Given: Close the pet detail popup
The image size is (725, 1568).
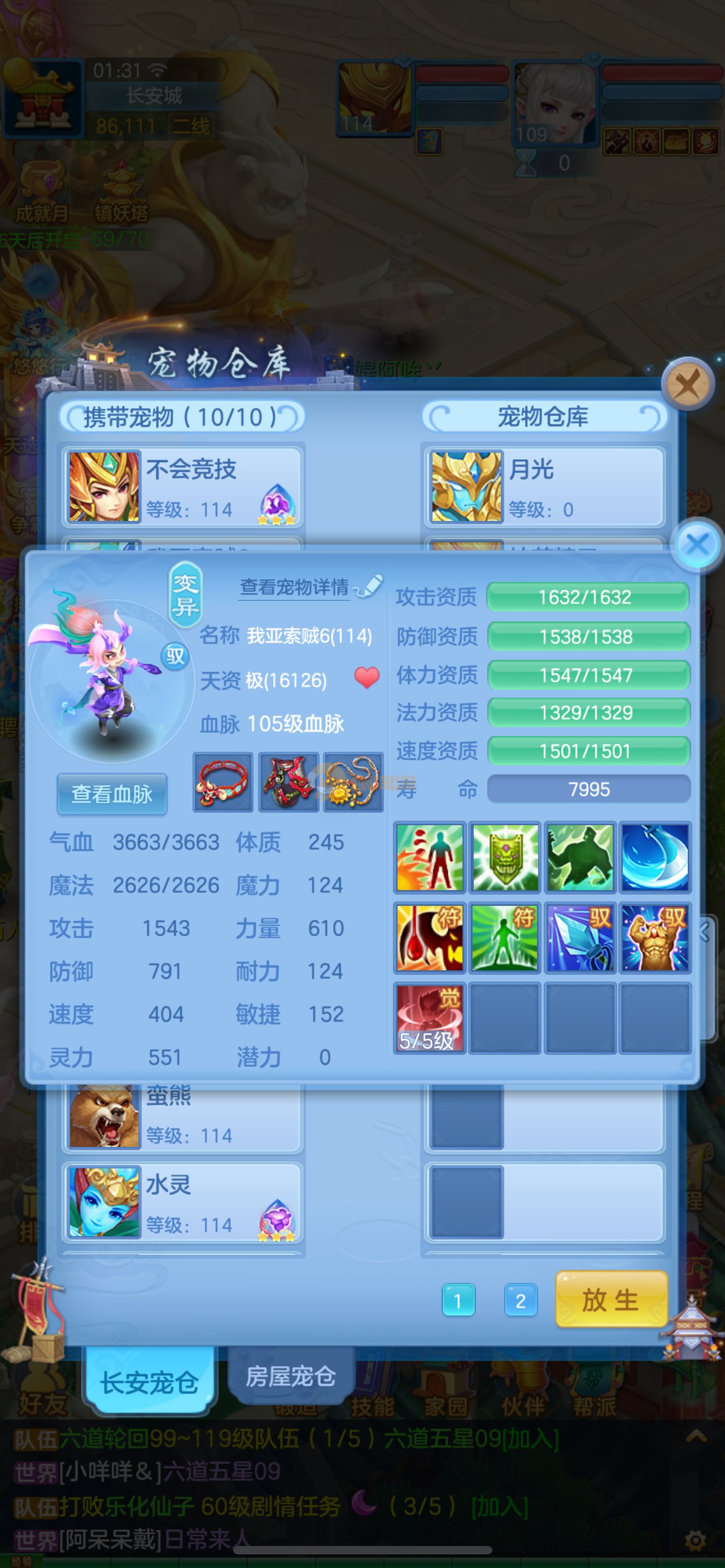Looking at the screenshot, I should coord(697,544).
